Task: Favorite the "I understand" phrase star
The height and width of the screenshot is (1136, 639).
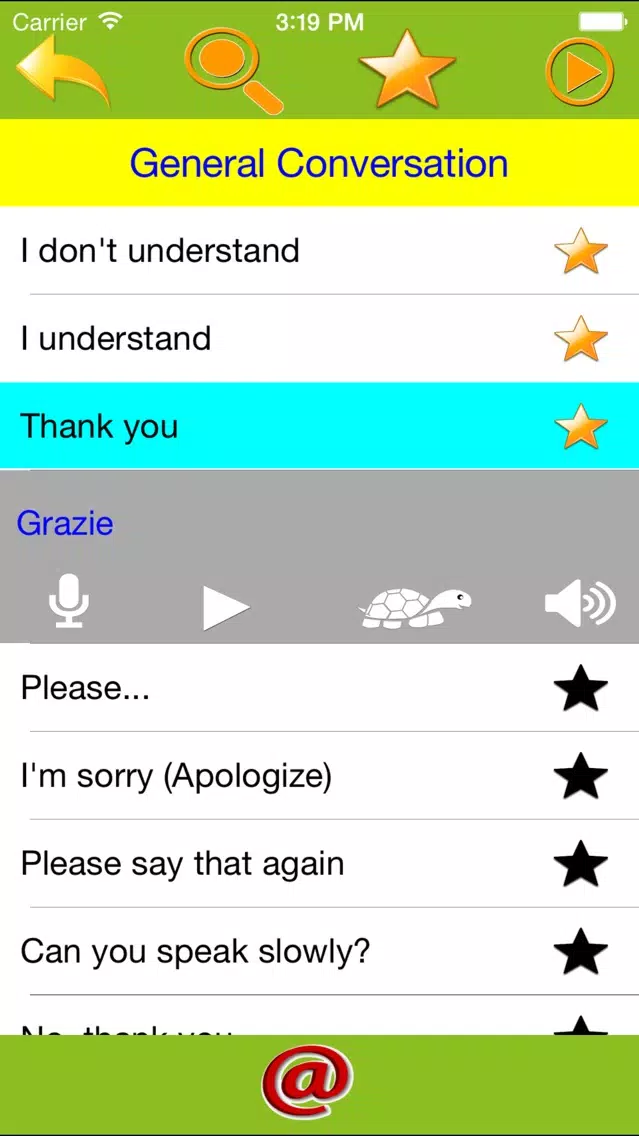Action: [580, 338]
